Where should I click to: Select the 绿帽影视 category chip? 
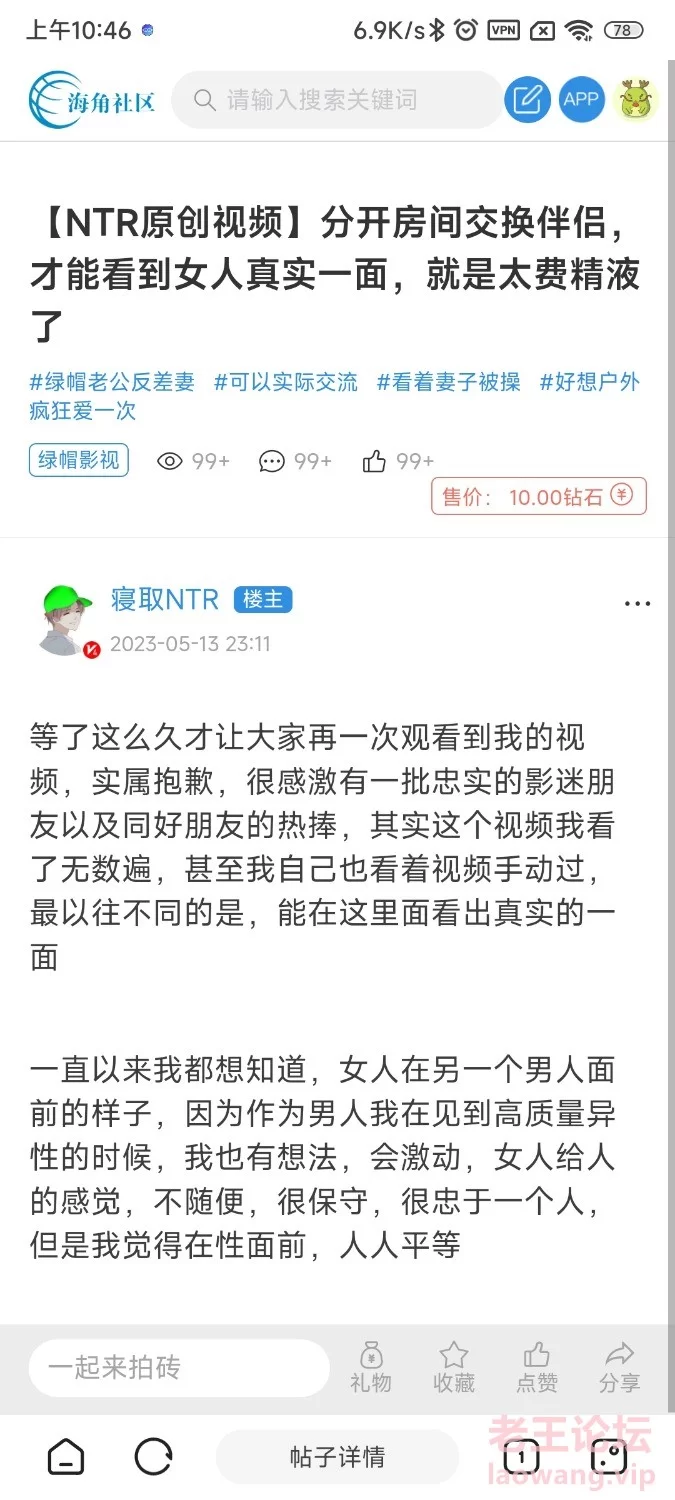79,460
